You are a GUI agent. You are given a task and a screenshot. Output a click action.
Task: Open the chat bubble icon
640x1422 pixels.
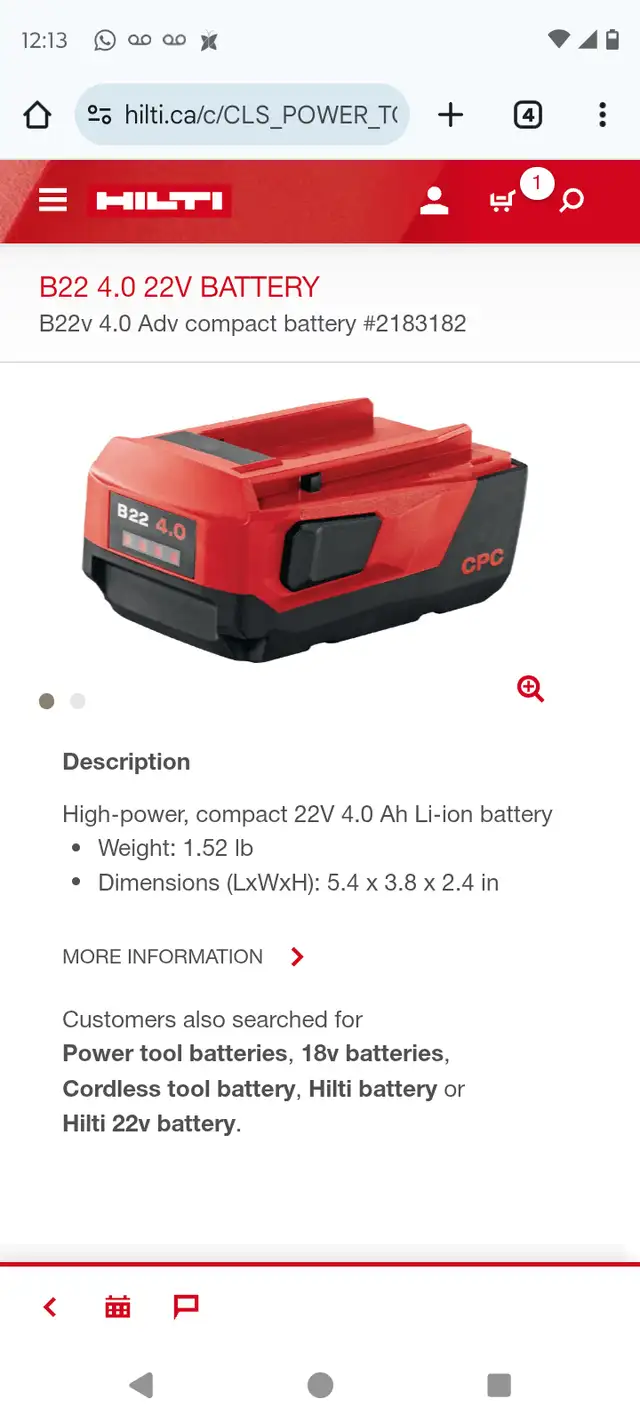point(186,1306)
